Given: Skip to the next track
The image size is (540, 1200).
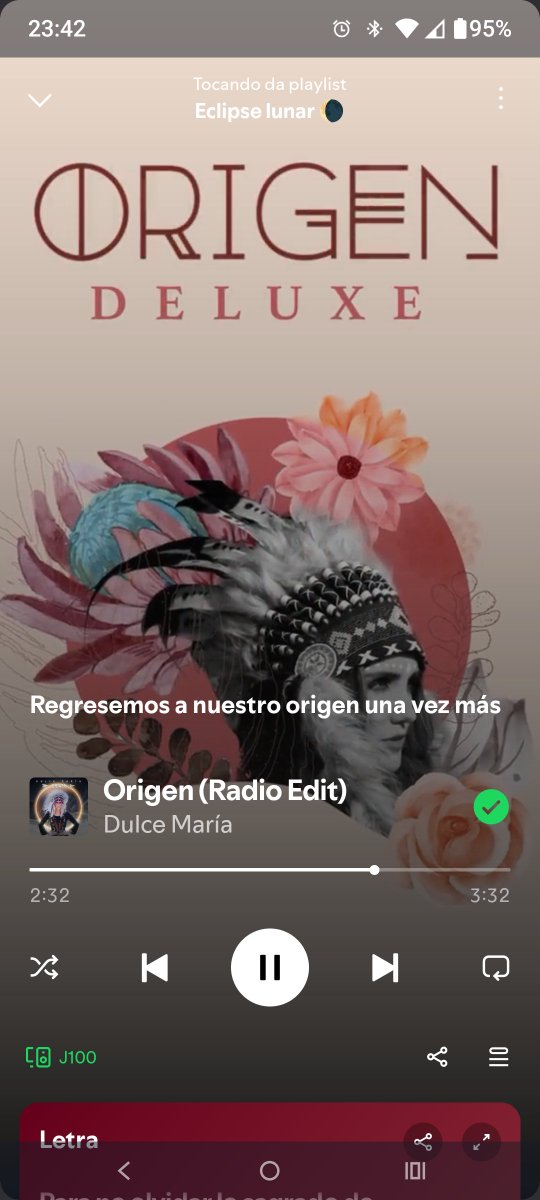Looking at the screenshot, I should (x=385, y=967).
